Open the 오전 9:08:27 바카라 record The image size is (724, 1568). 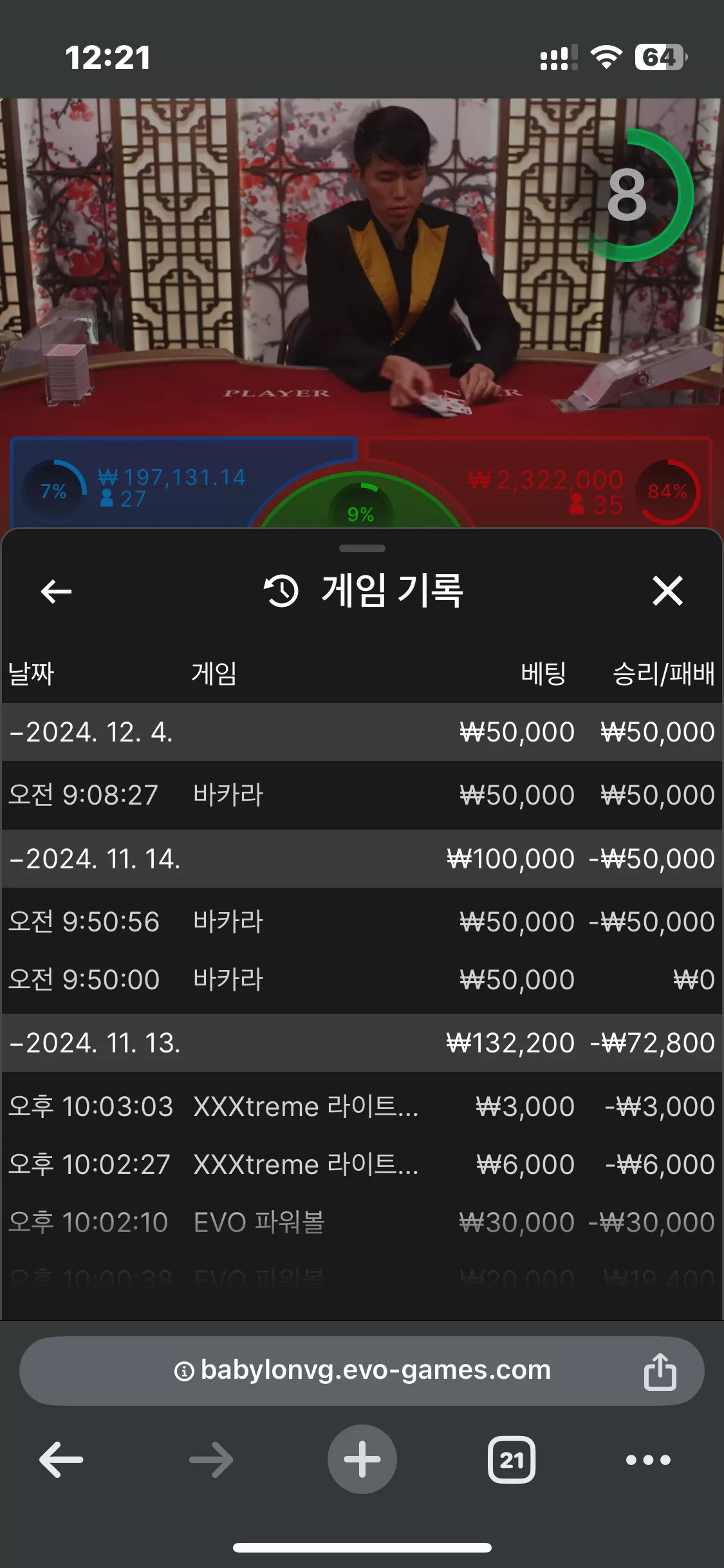click(362, 795)
